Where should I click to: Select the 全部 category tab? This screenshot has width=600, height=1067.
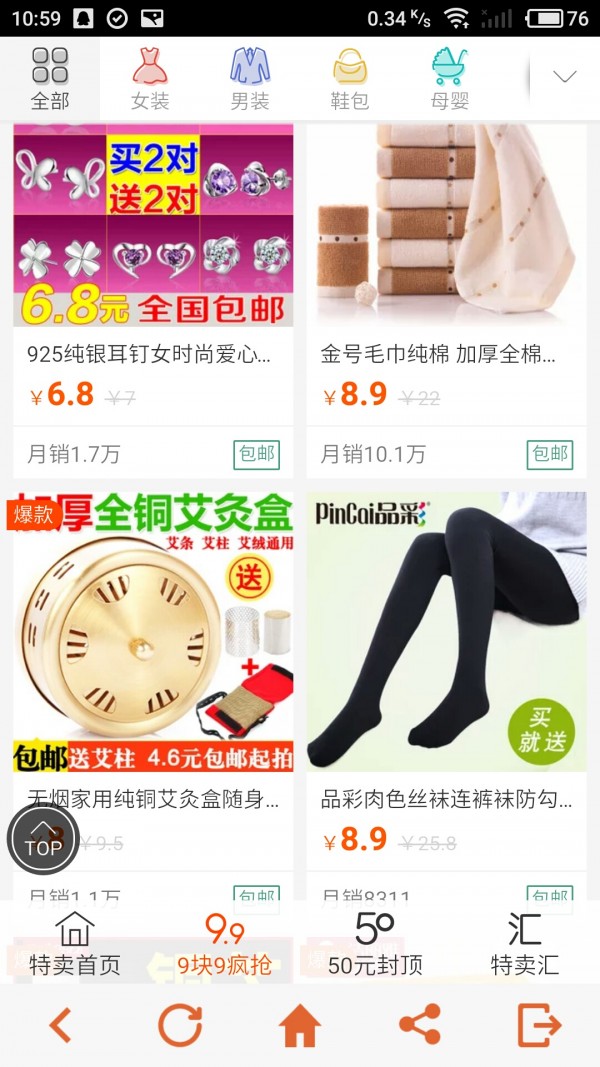point(50,78)
